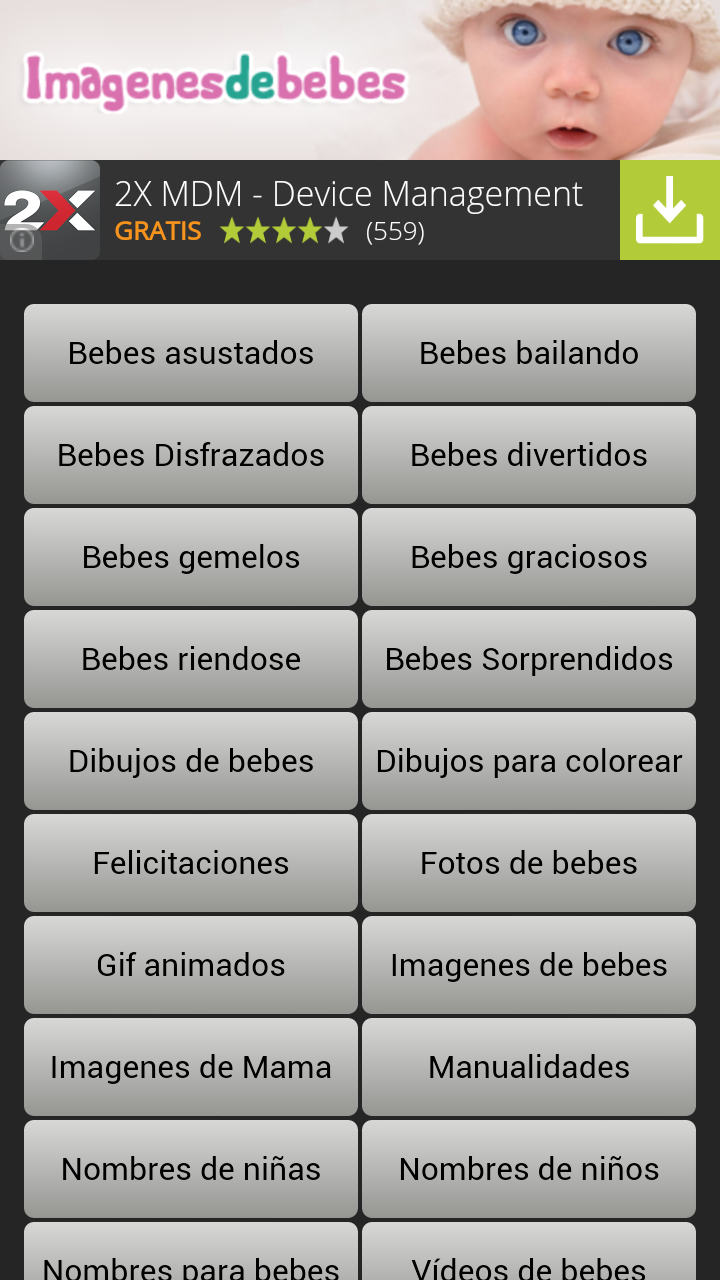Screen dimensions: 720x1280
Task: Open Bebes divertidos
Action: click(x=529, y=455)
